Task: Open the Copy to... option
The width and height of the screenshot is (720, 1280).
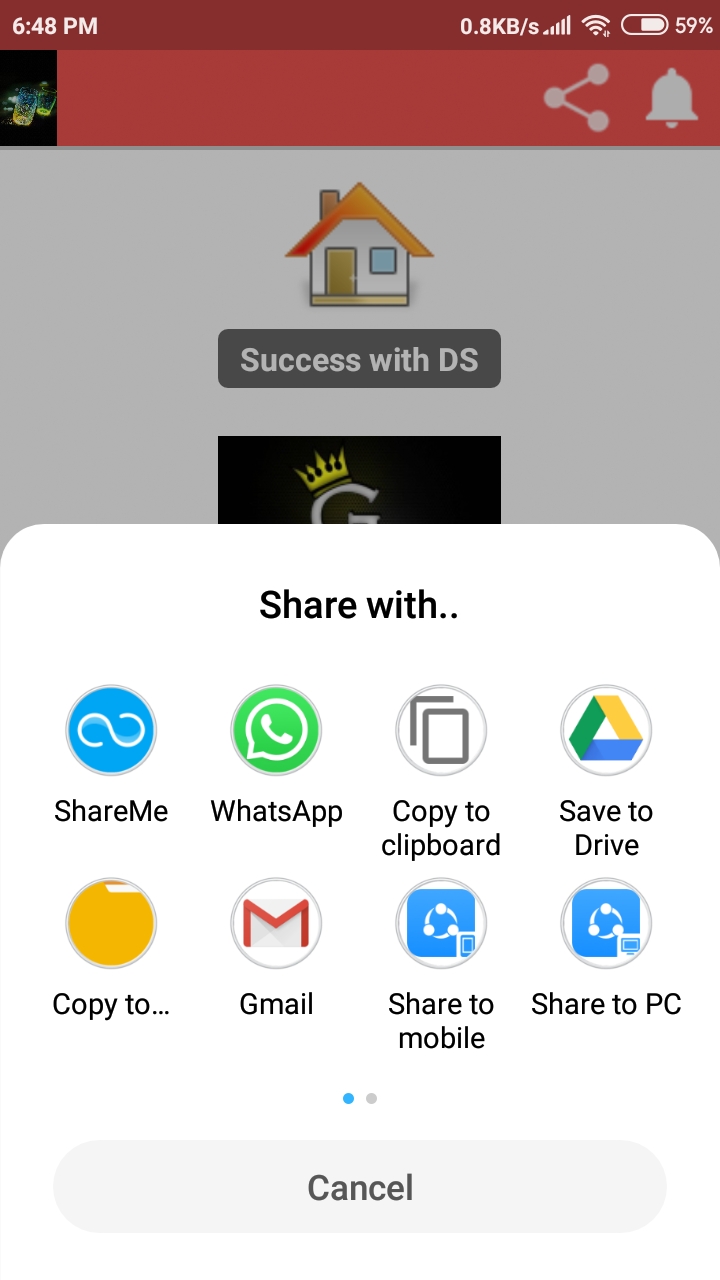Action: coord(111,923)
